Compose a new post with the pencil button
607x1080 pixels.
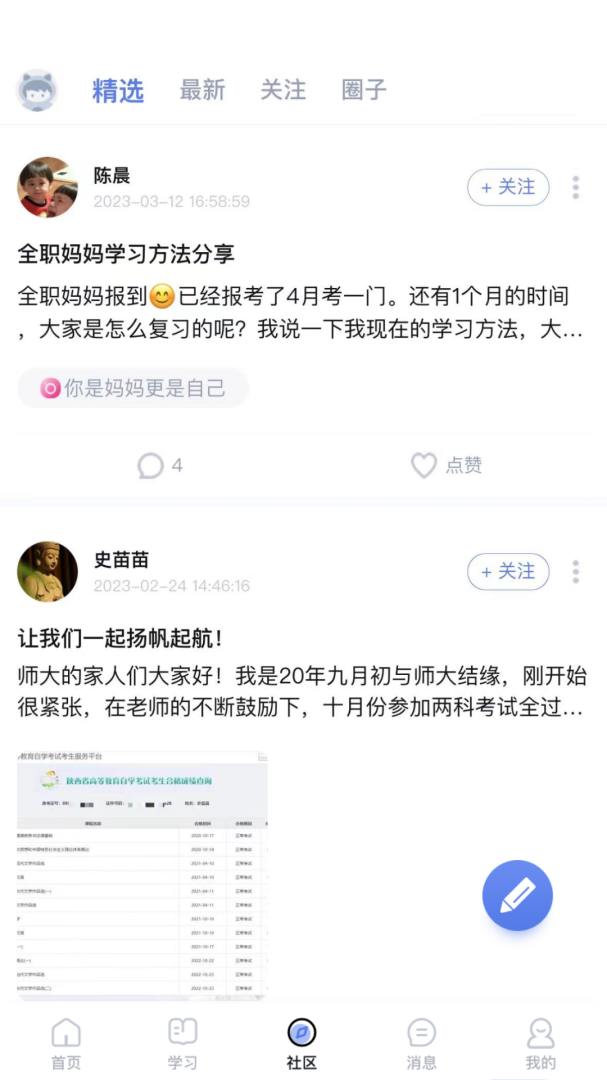pyautogui.click(x=517, y=895)
